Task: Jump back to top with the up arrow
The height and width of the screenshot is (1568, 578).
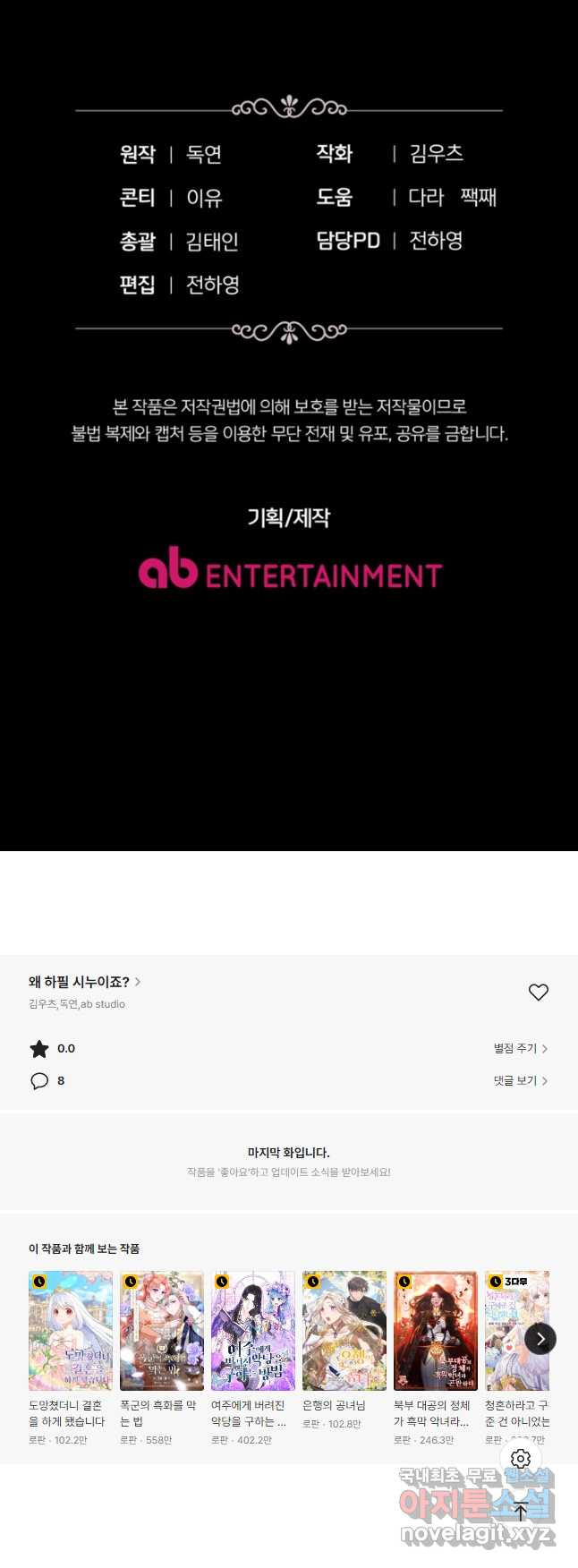Action: tap(521, 1513)
